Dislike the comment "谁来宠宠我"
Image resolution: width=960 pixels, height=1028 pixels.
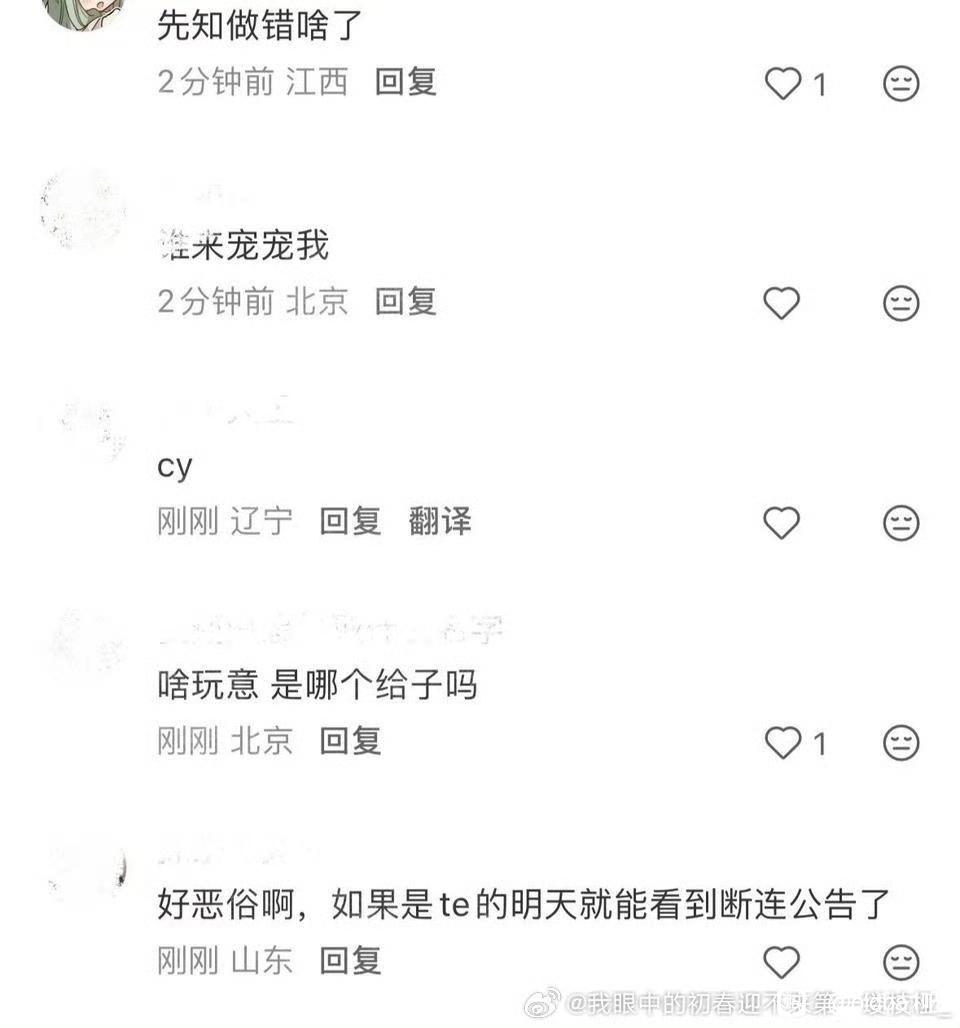901,303
